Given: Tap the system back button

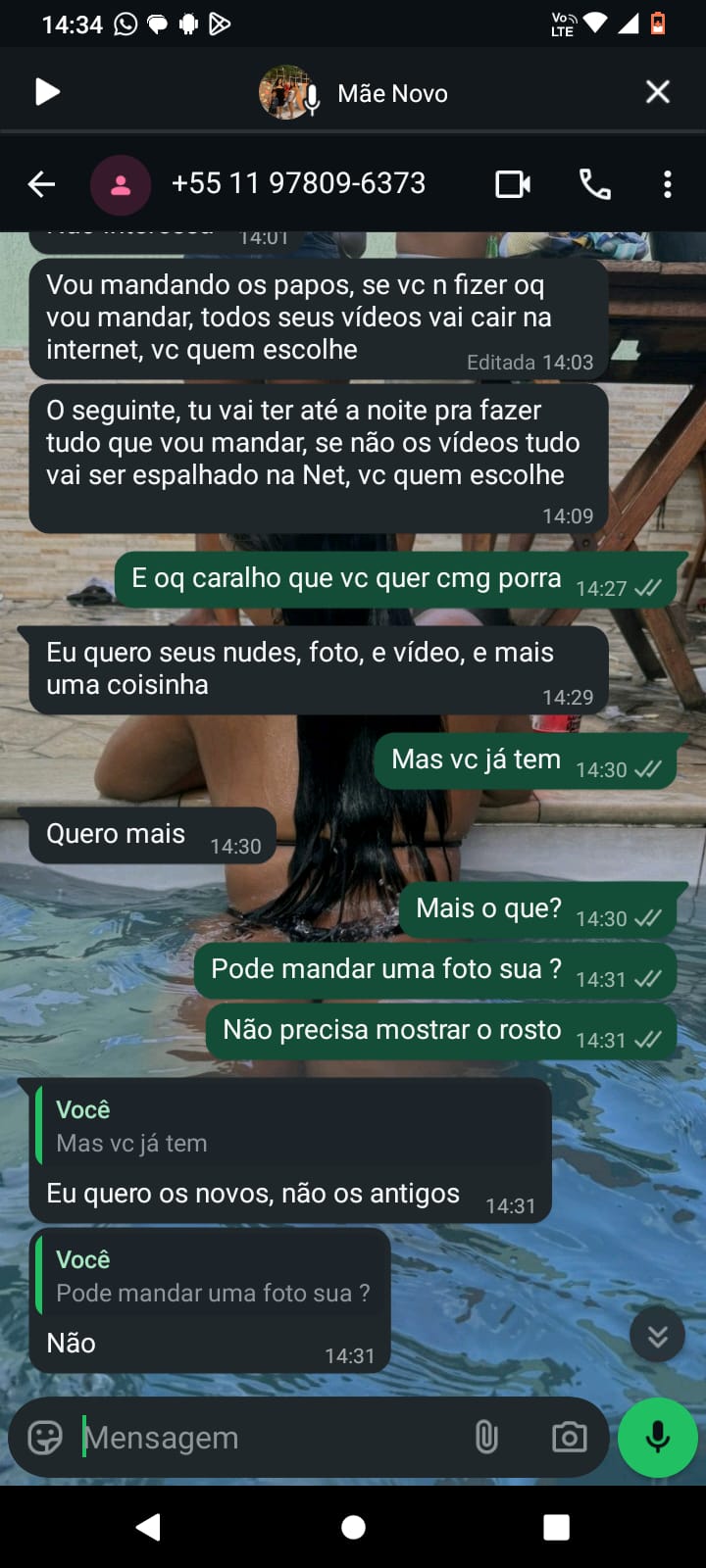Looking at the screenshot, I should pyautogui.click(x=149, y=1526).
